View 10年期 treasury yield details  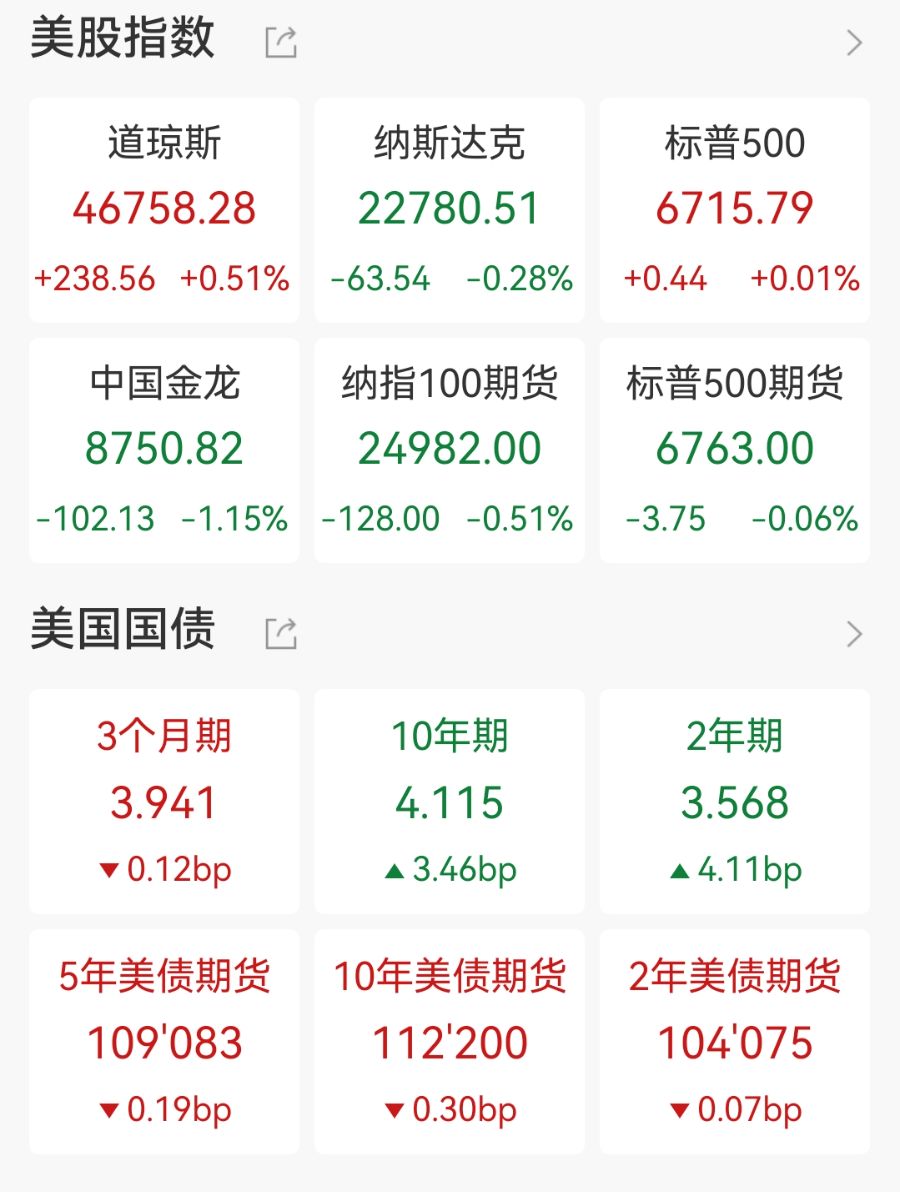[x=449, y=801]
